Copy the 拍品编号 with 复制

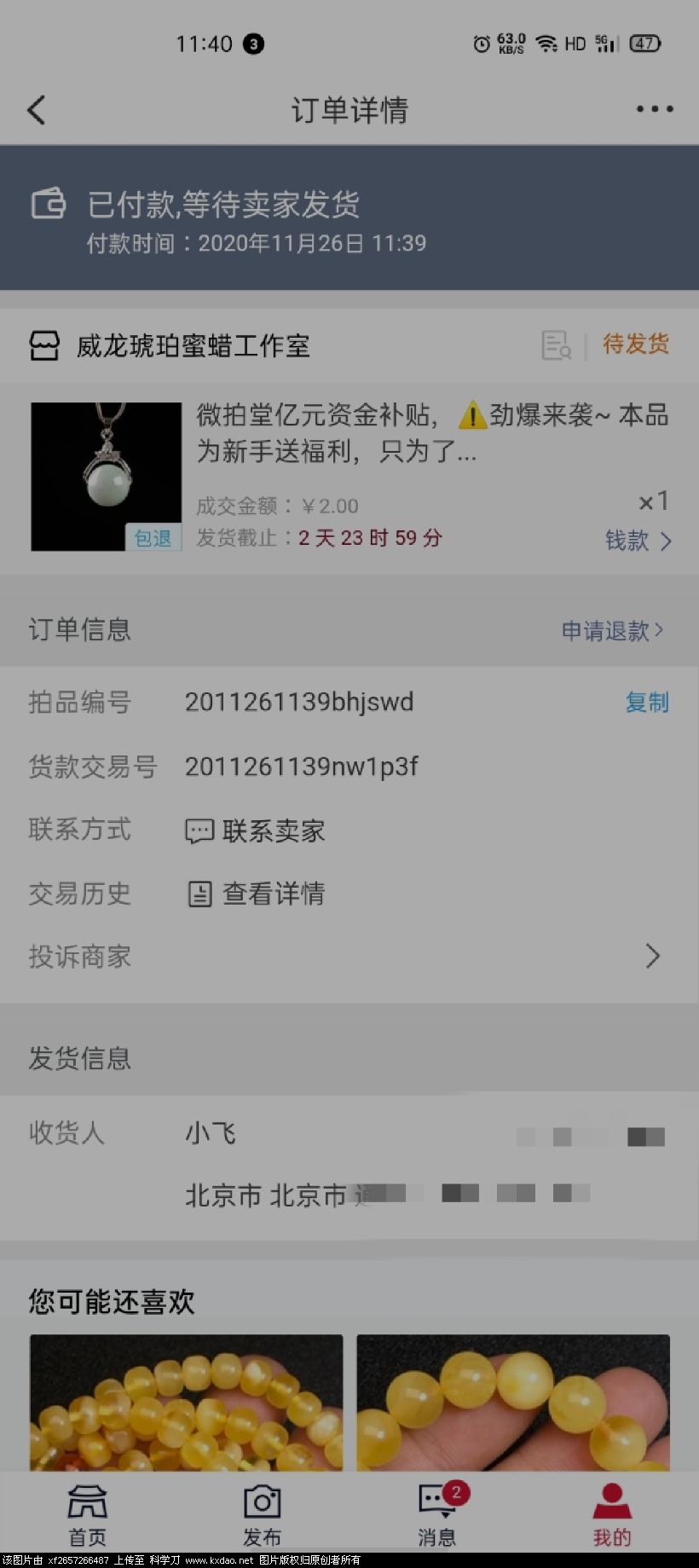pos(646,703)
